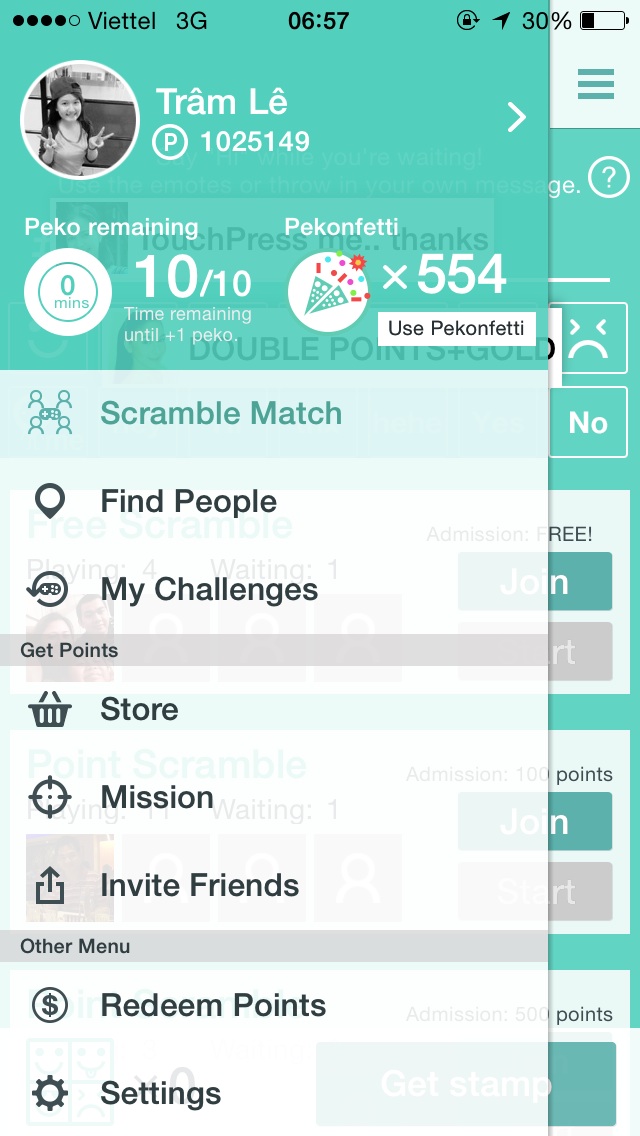Go to Settings
The image size is (640, 1136).
click(160, 1093)
